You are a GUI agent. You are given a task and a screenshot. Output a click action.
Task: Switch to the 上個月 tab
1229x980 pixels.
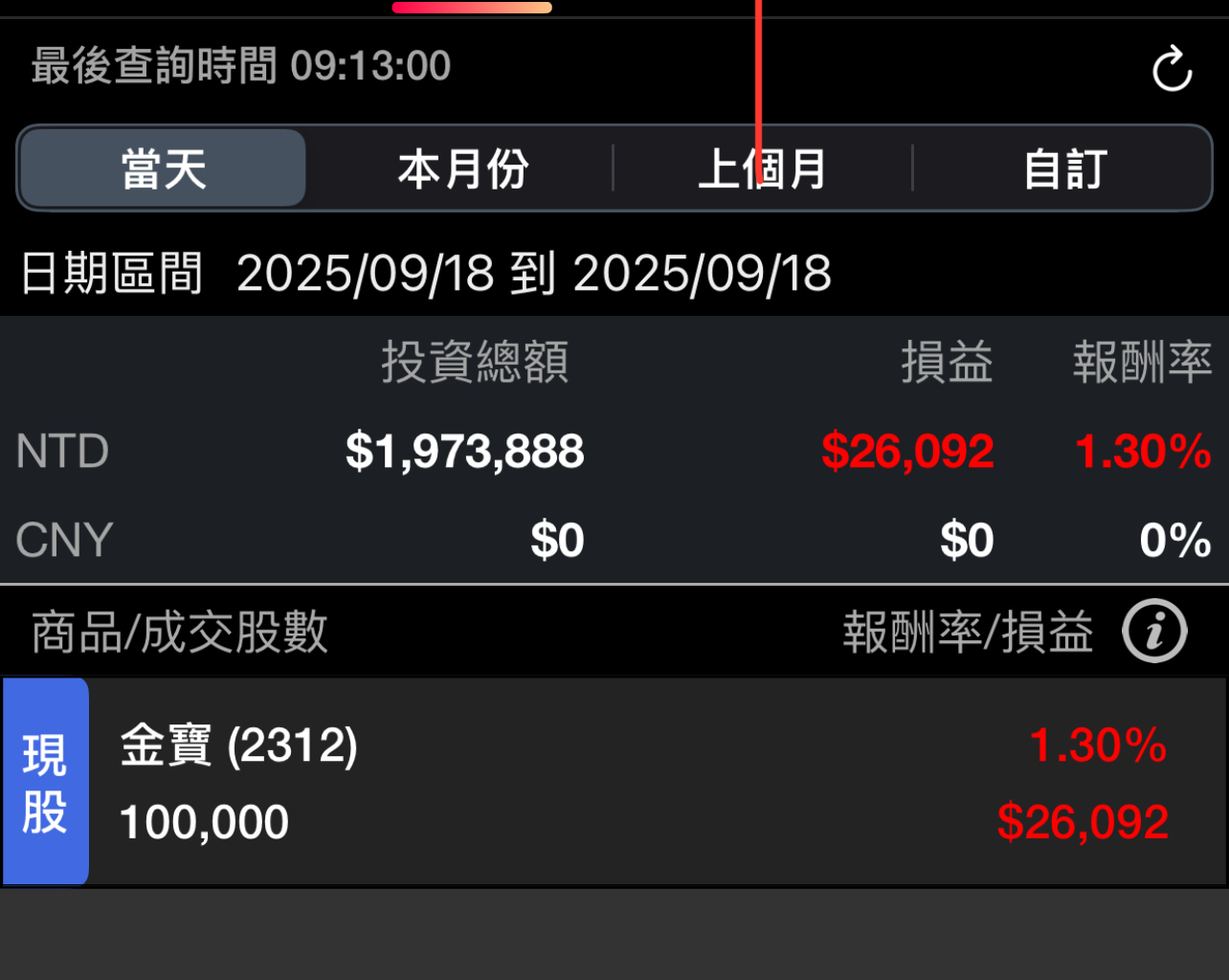click(762, 169)
